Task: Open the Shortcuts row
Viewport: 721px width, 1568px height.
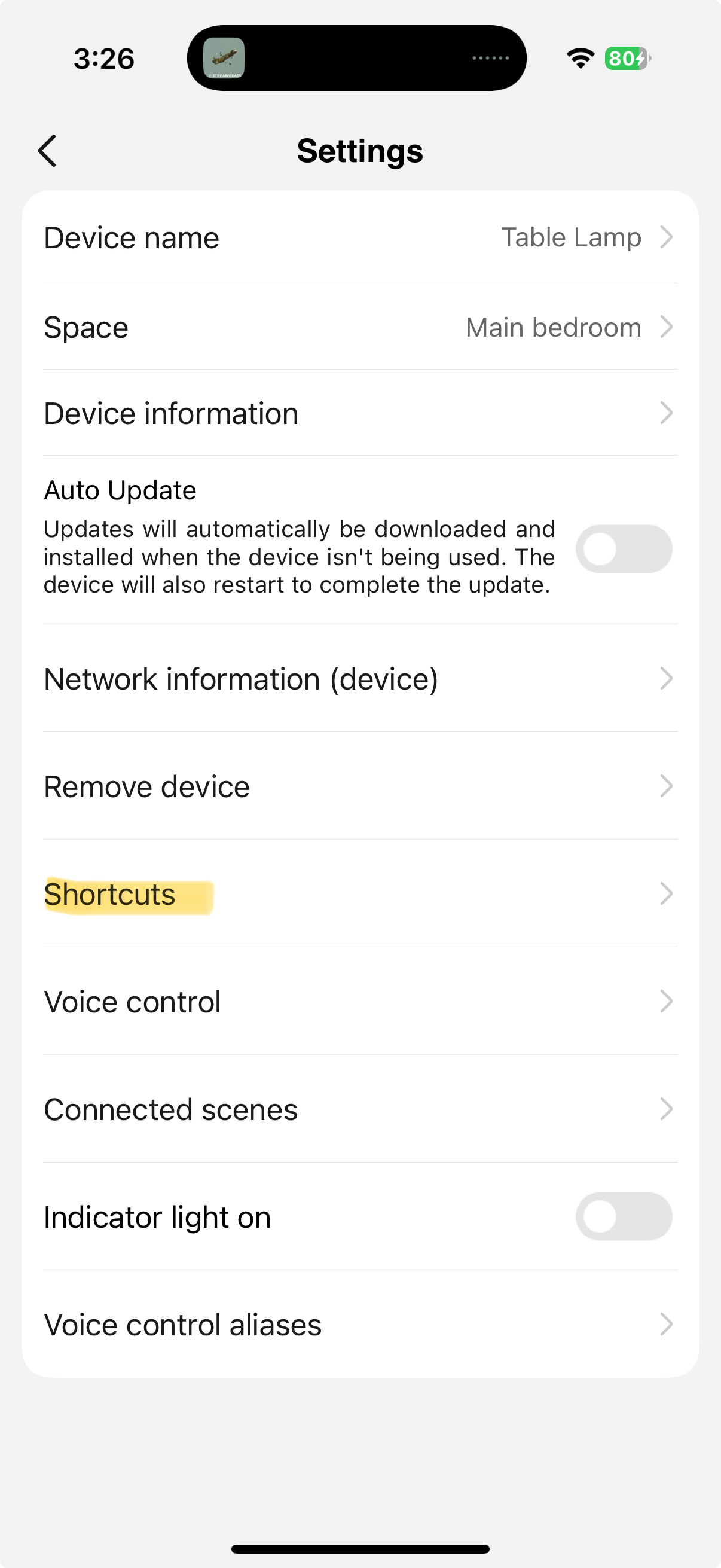Action: 360,894
